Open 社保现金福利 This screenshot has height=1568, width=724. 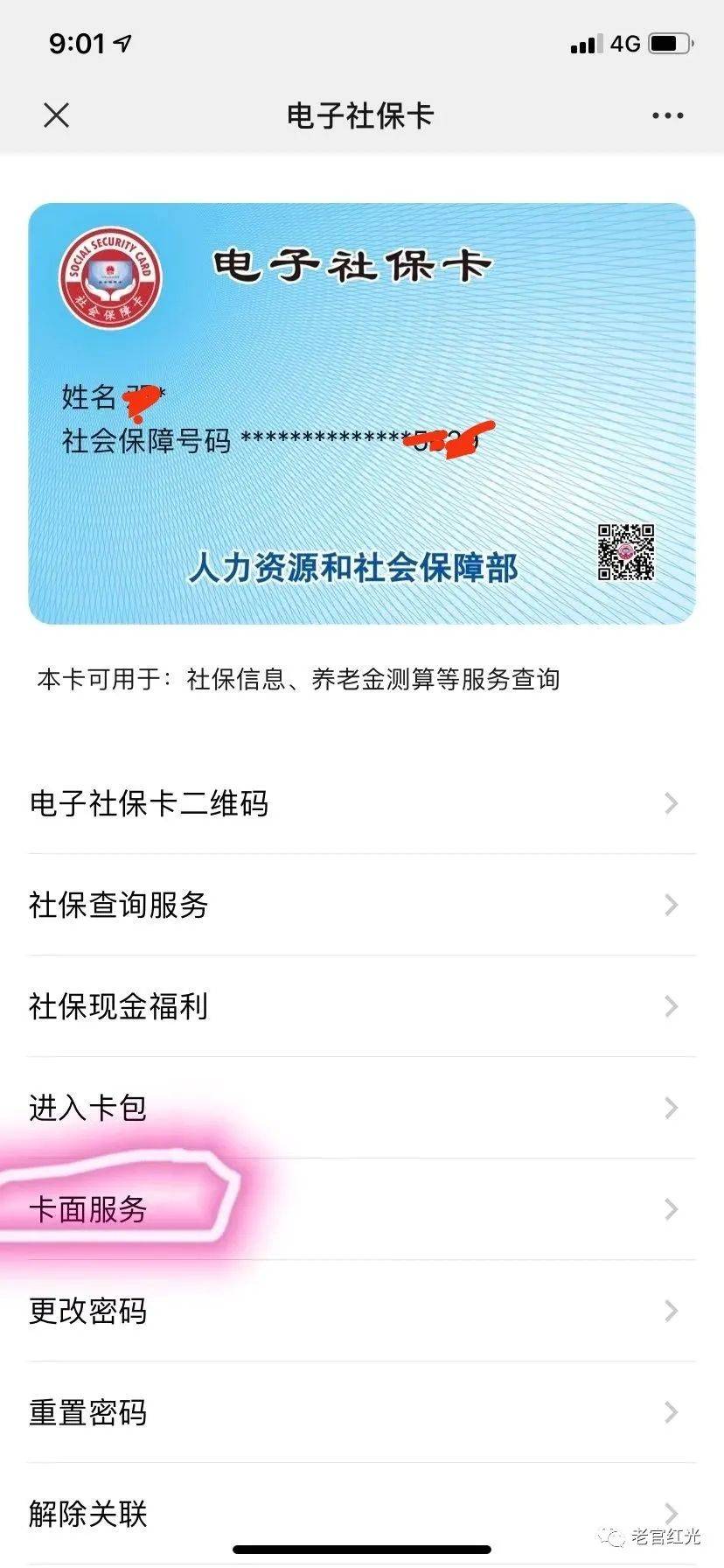(x=362, y=1006)
